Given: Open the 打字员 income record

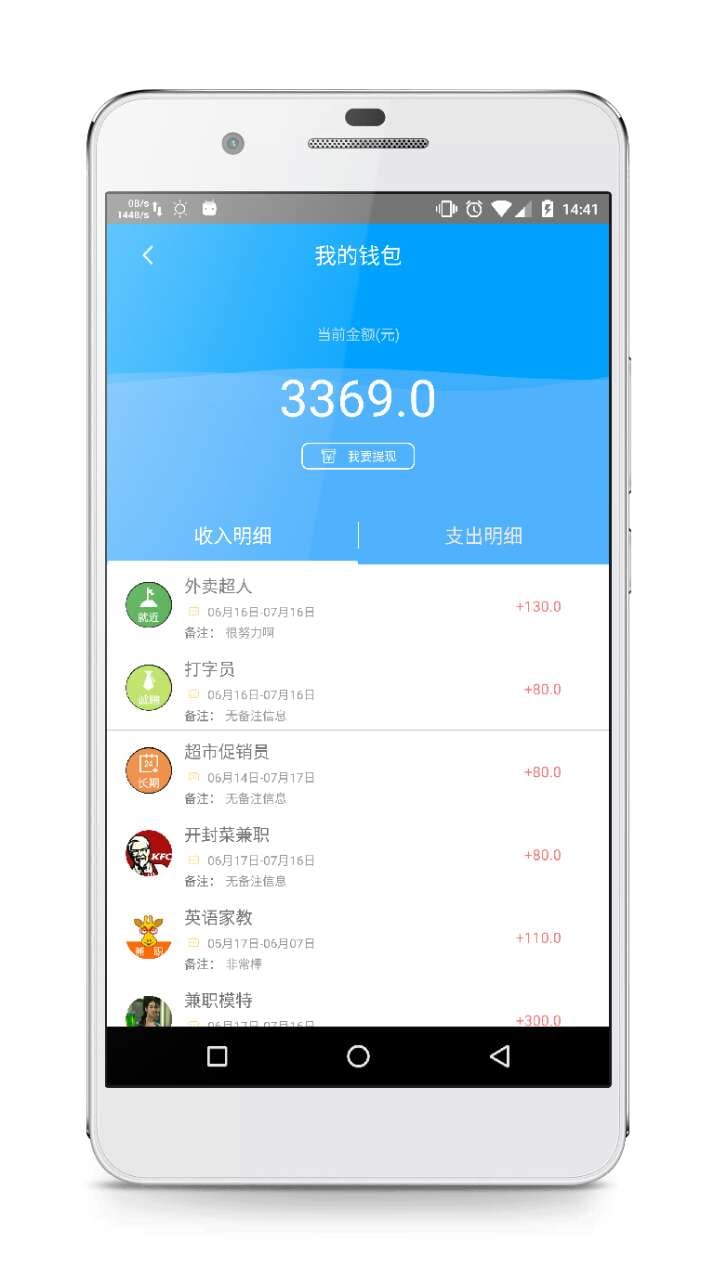Looking at the screenshot, I should tap(358, 689).
